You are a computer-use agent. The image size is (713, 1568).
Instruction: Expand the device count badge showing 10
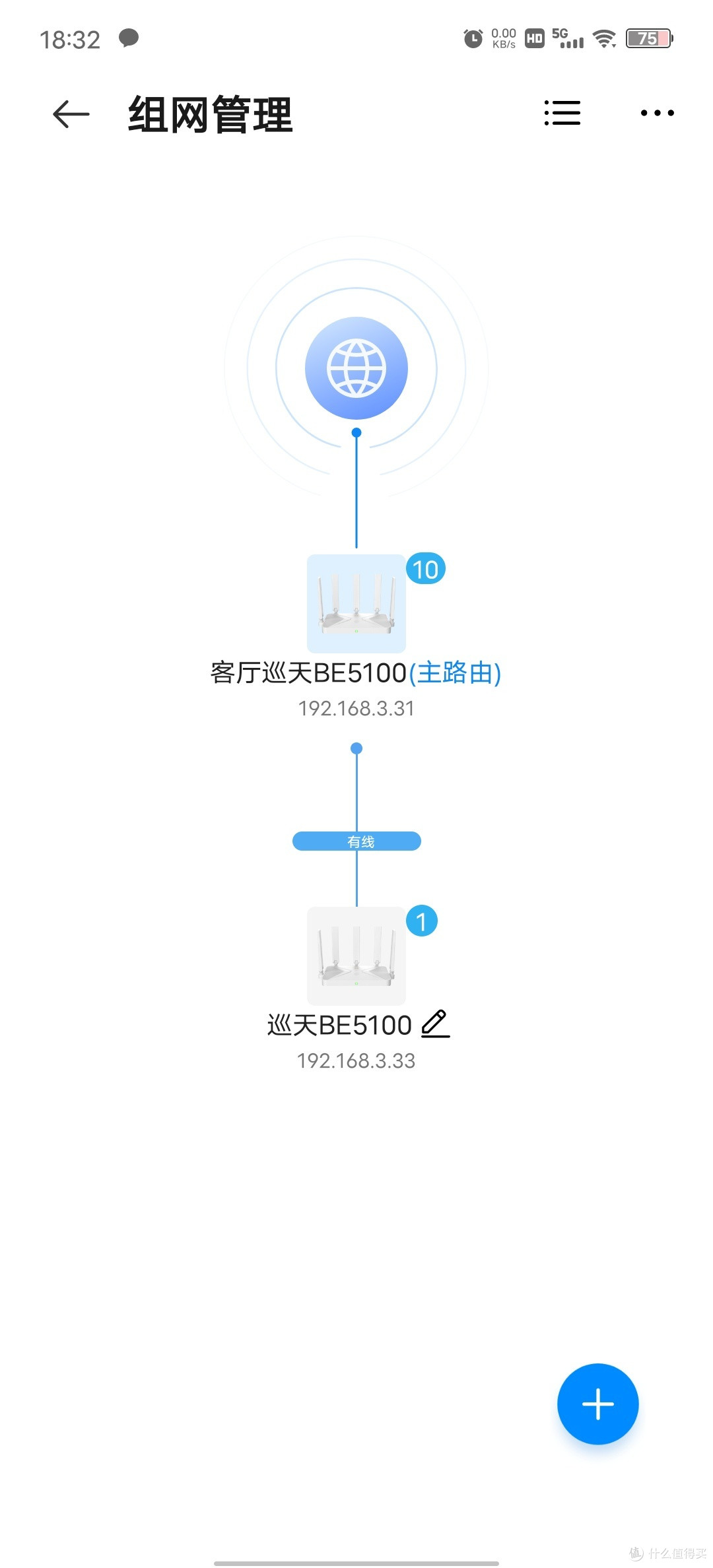[x=426, y=570]
